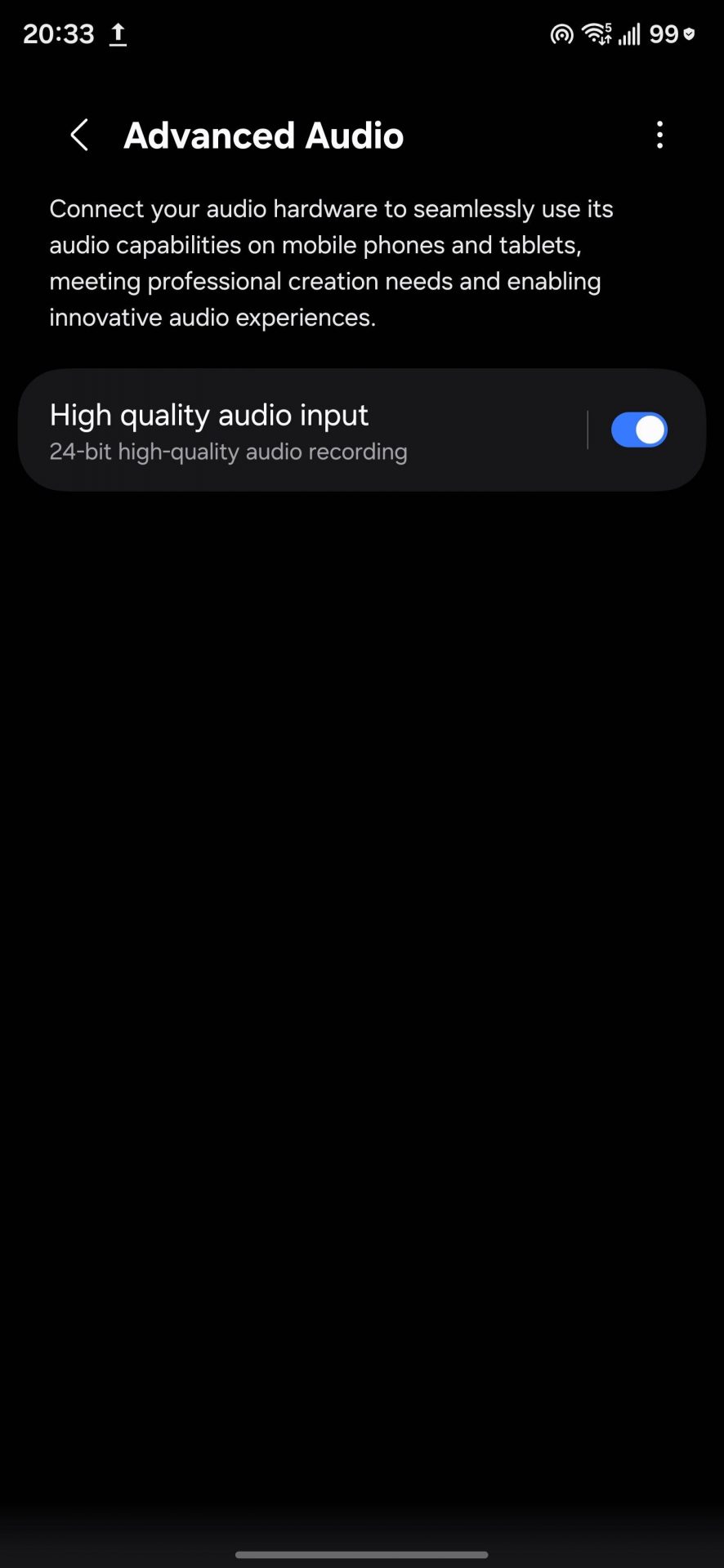This screenshot has height=1568, width=724.
Task: Open the three-dot overflow menu
Action: point(659,136)
